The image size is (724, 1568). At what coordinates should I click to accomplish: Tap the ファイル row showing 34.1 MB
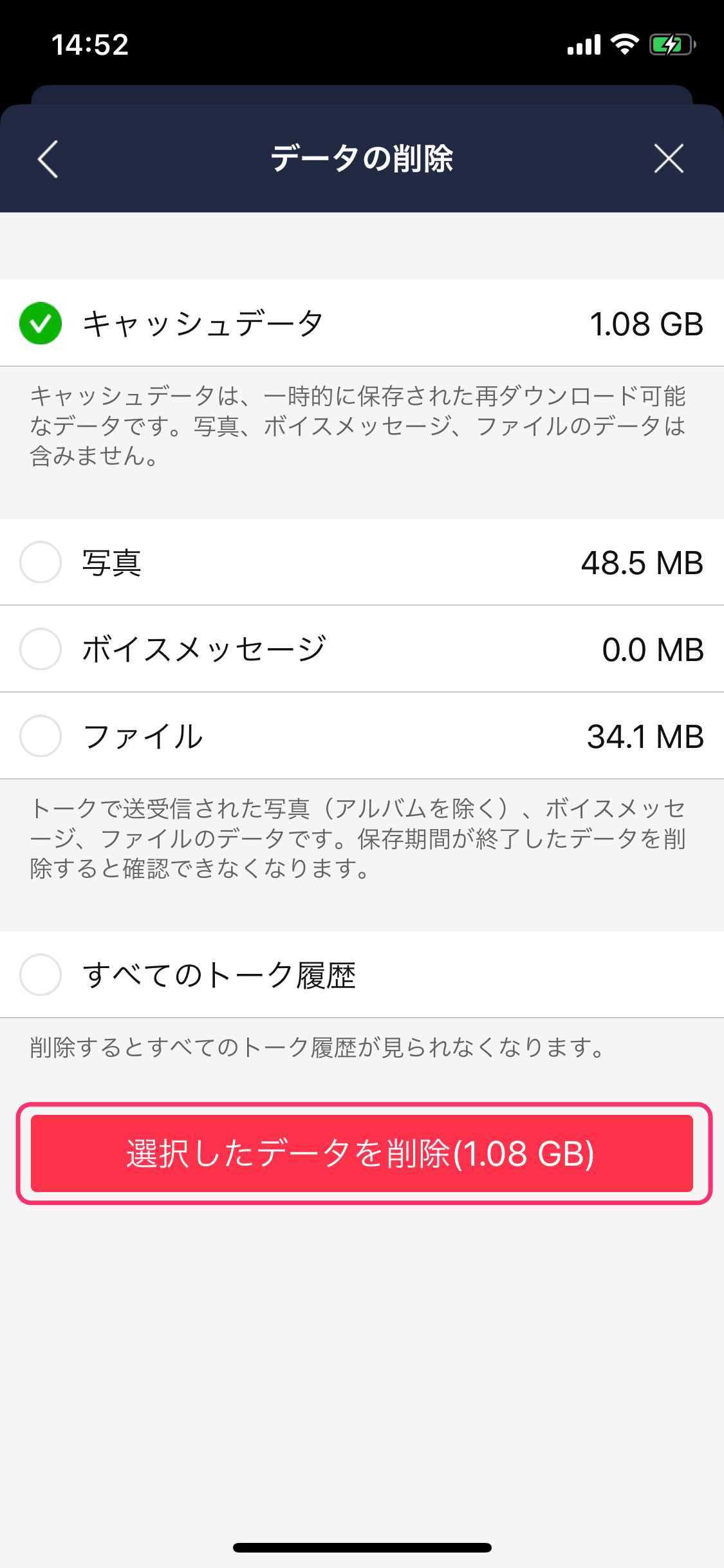point(362,736)
